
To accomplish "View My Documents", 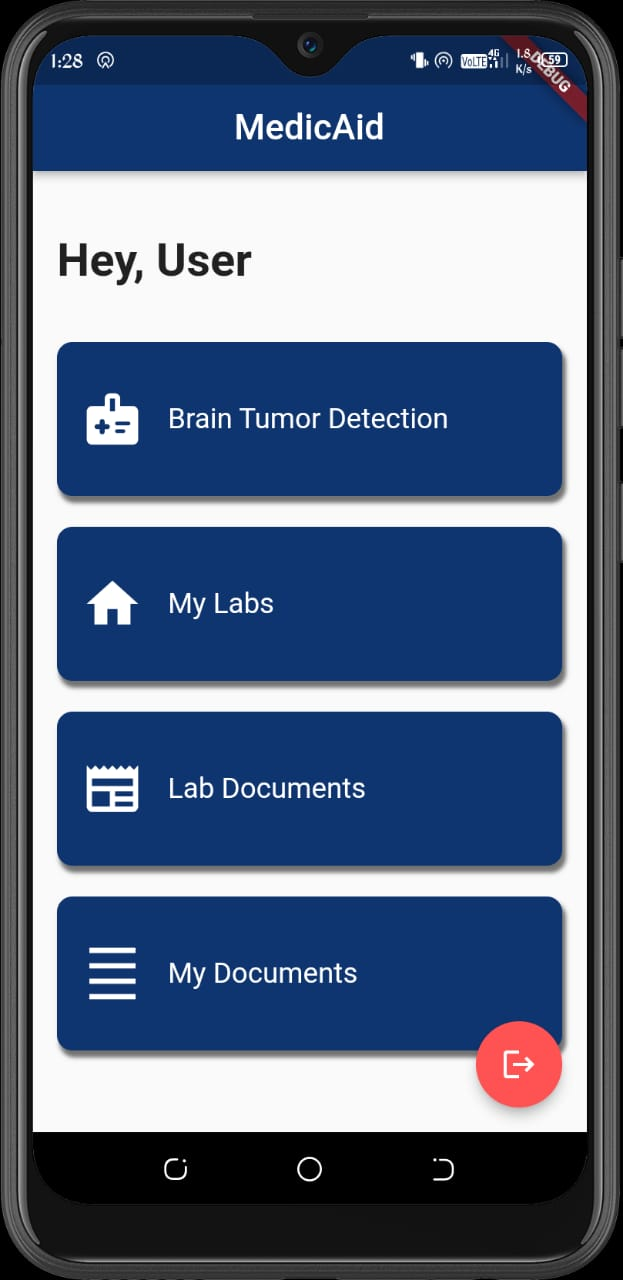I will (x=309, y=973).
